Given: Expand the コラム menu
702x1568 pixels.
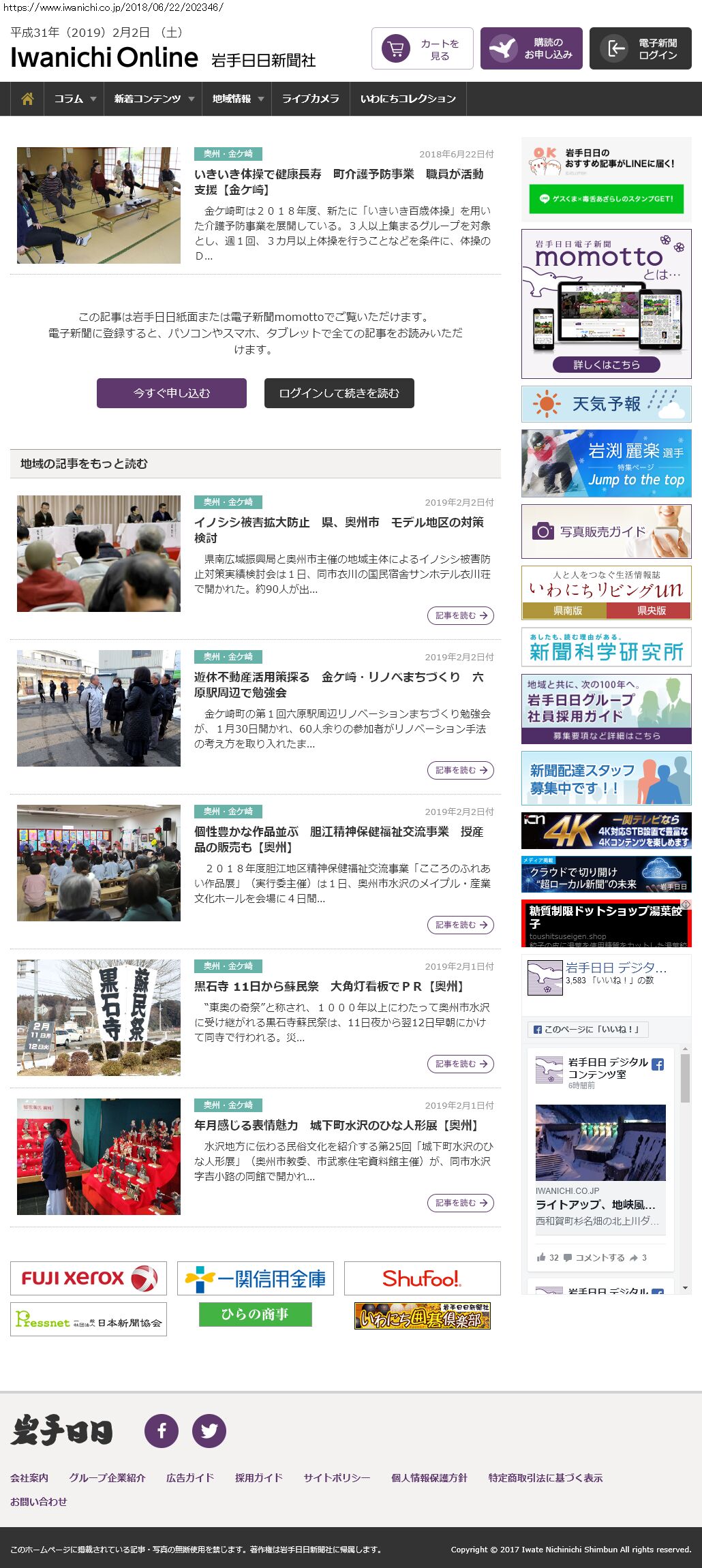Looking at the screenshot, I should click(x=74, y=99).
